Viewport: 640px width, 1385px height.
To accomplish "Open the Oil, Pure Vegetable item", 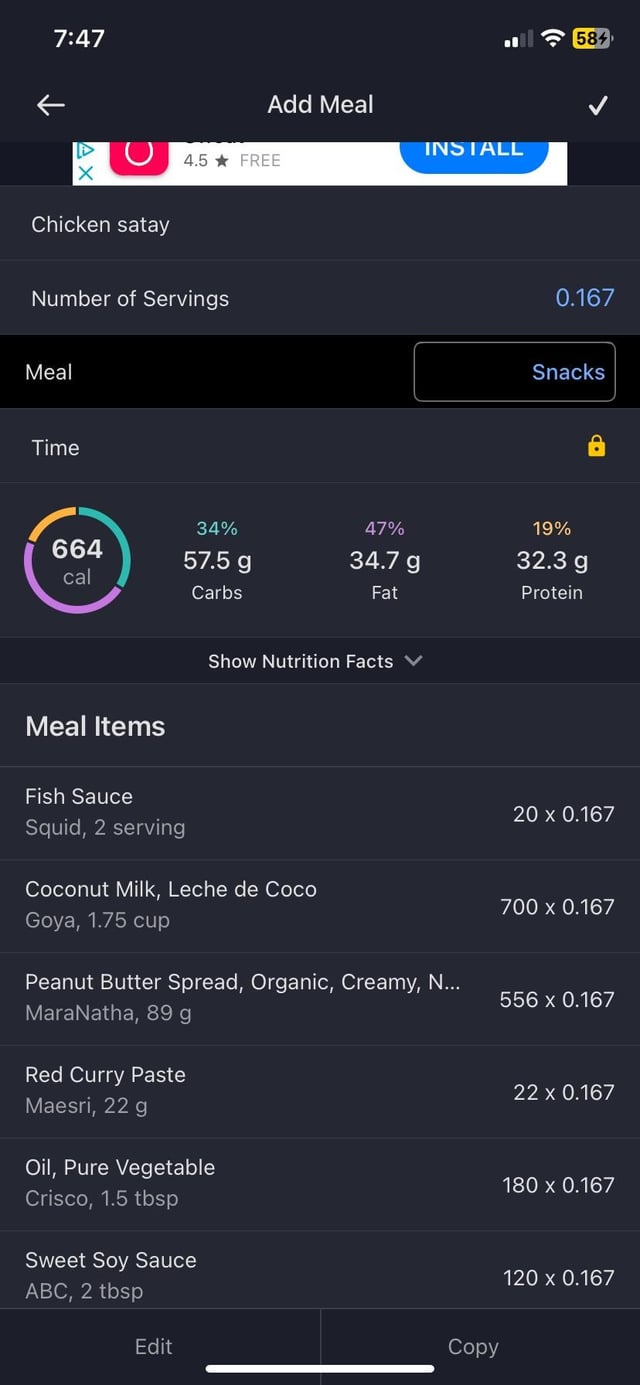I will pyautogui.click(x=320, y=1185).
